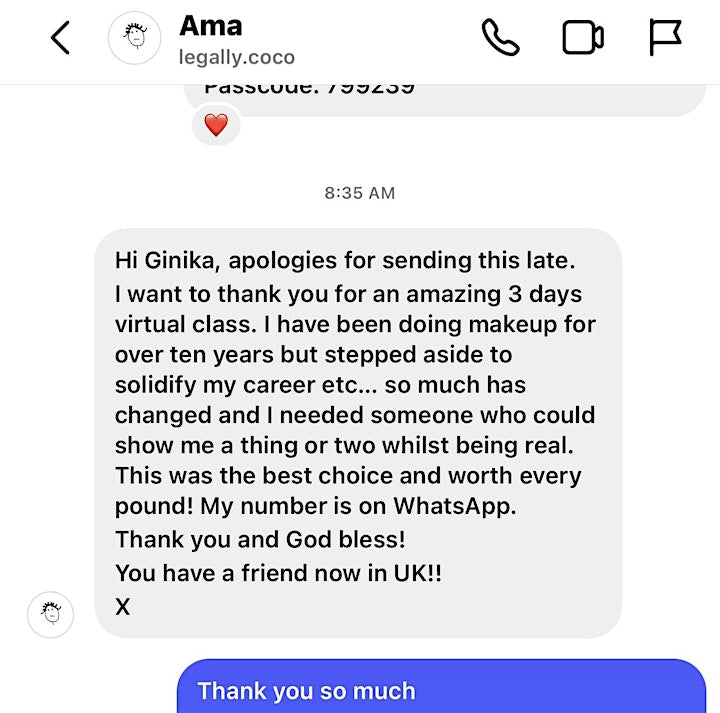Viewport: 720px width, 713px height.
Task: Open the legally.coco username under Ama
Action: [x=236, y=57]
